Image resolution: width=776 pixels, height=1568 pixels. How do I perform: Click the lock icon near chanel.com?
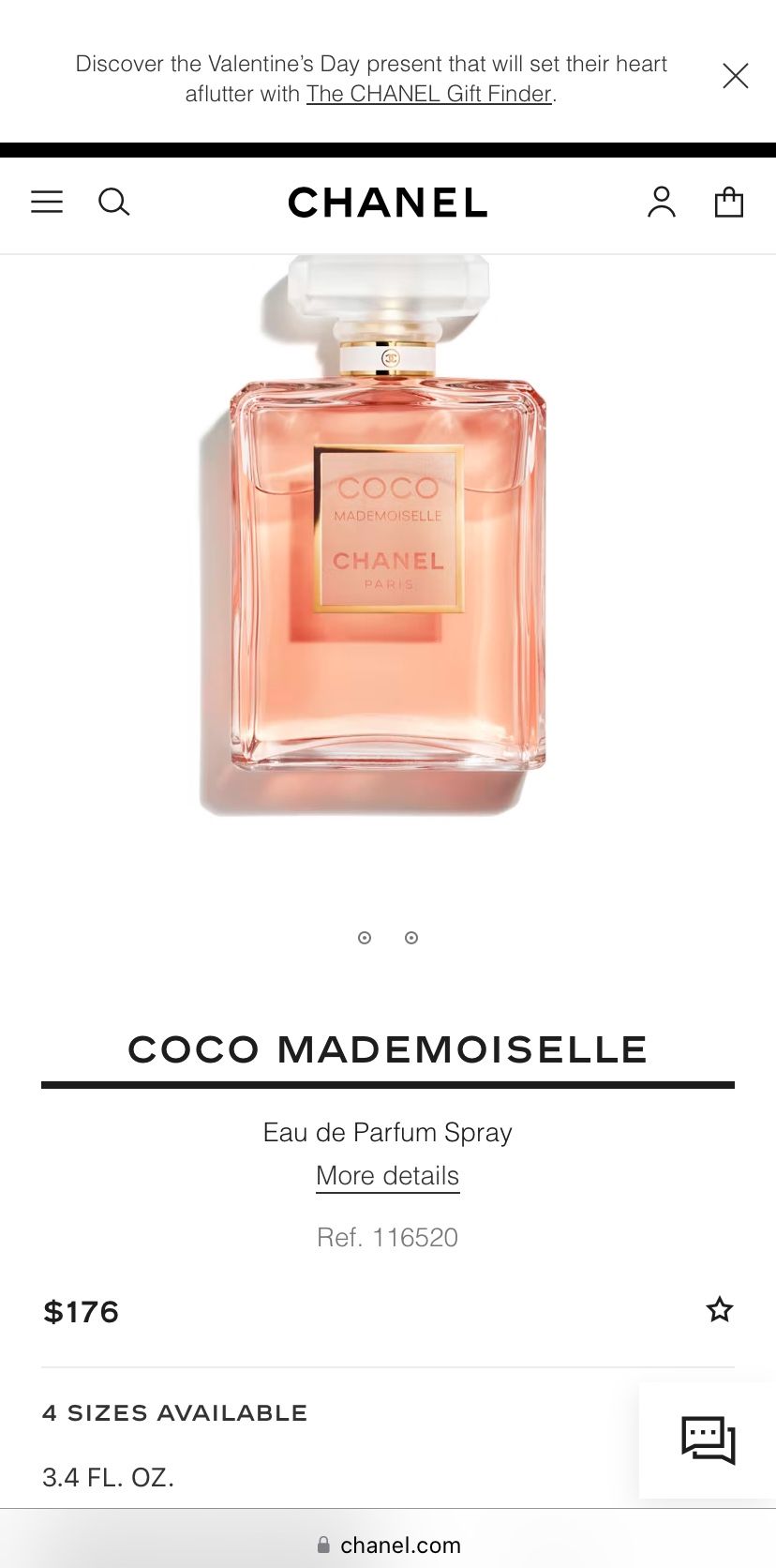coord(325,1545)
